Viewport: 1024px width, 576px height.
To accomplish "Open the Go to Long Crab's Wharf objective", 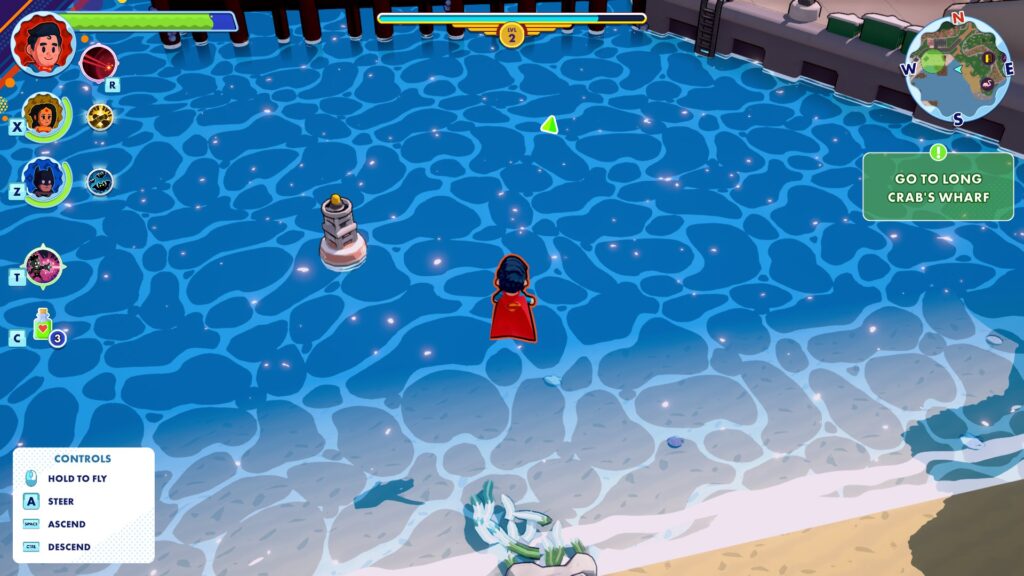I will click(938, 187).
